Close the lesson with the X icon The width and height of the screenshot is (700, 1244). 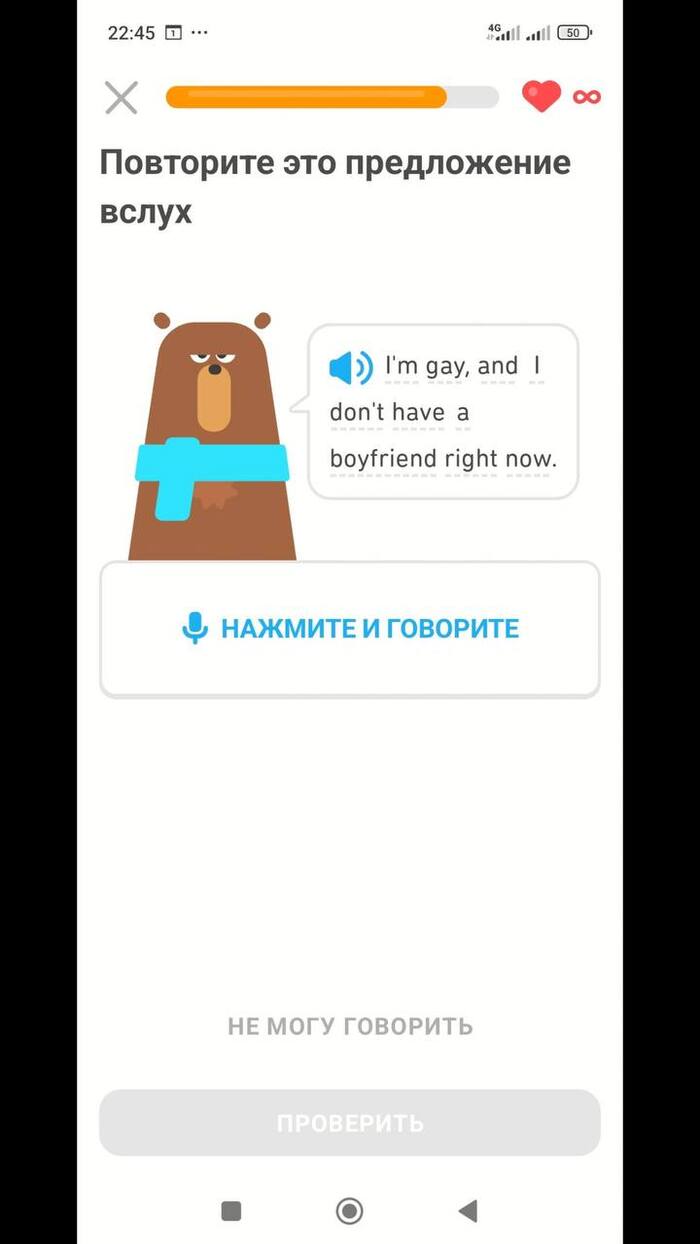[x=121, y=98]
